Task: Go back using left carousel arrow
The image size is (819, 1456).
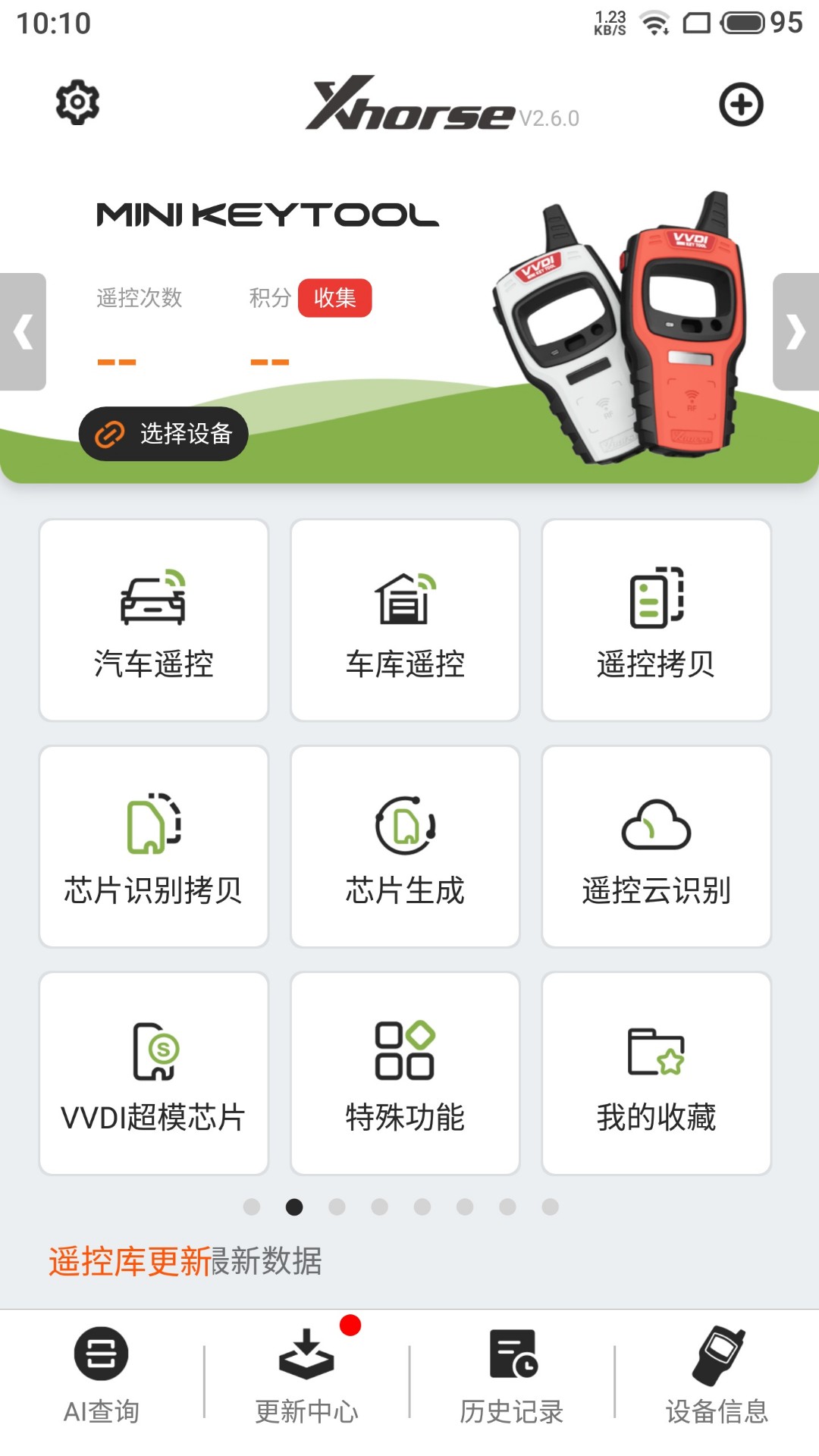Action: point(24,331)
